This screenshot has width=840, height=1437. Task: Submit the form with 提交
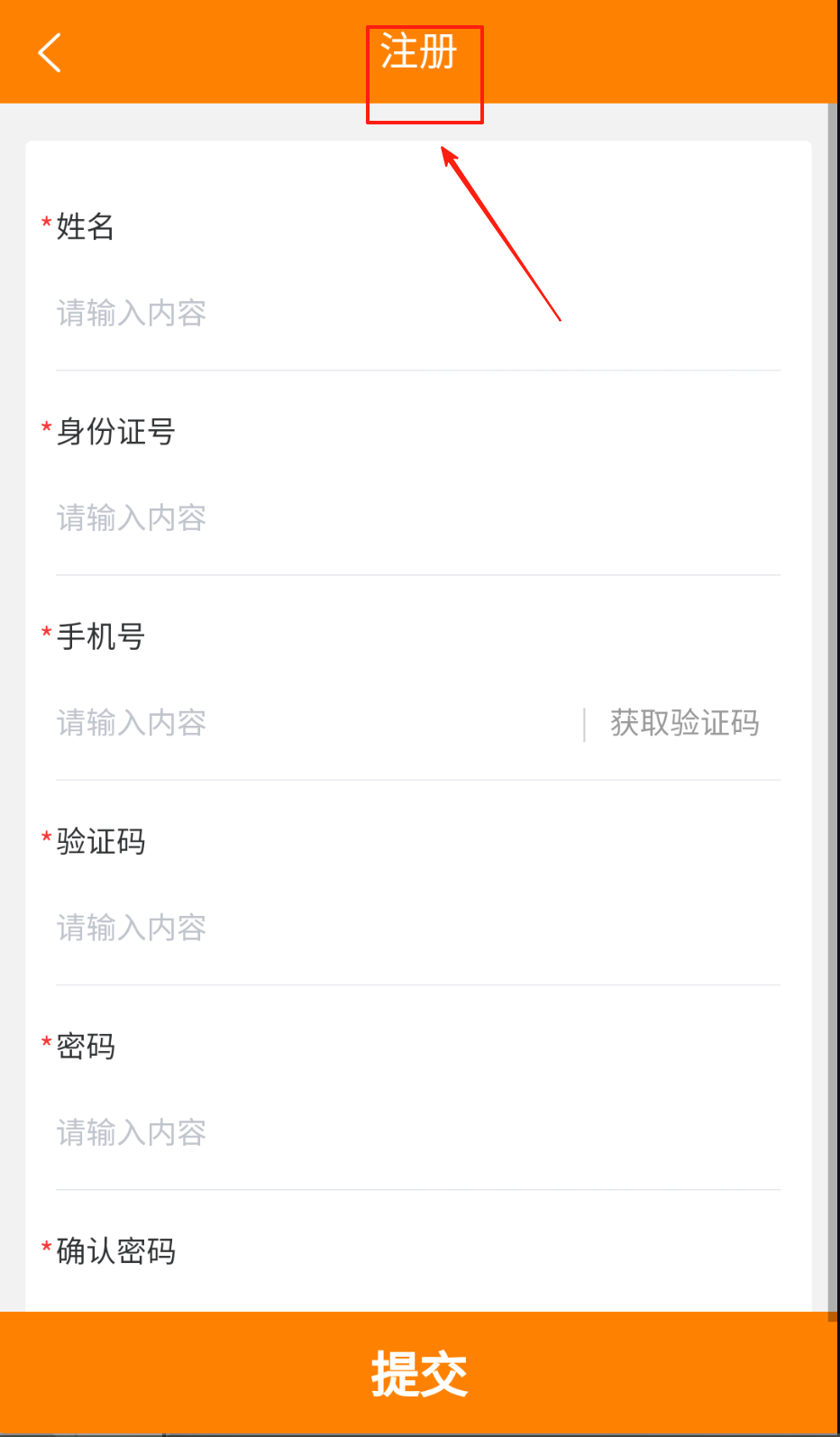tap(419, 1374)
